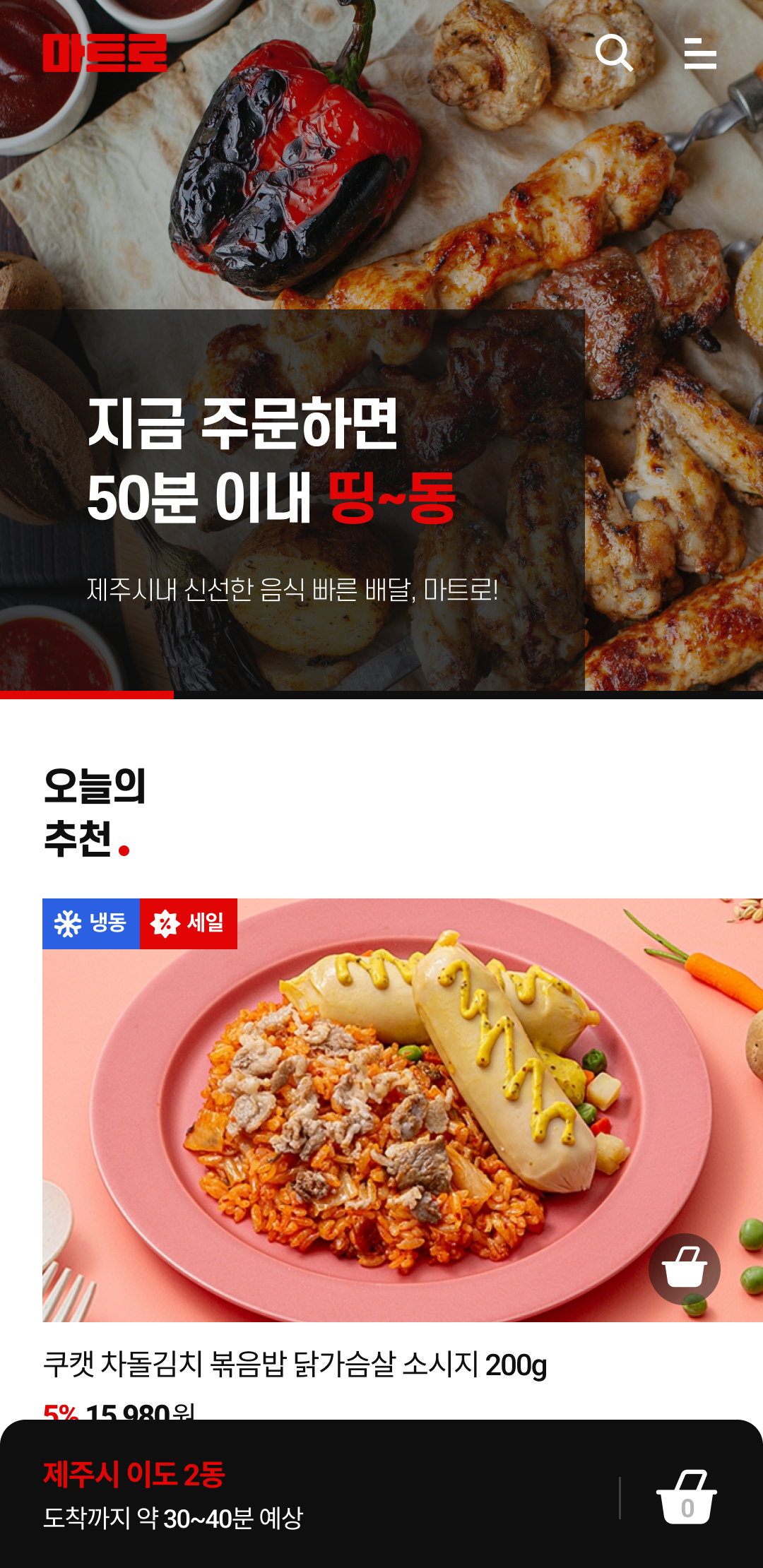Screen dimensions: 763x1568
Task: Open the hamburger menu
Action: (700, 54)
